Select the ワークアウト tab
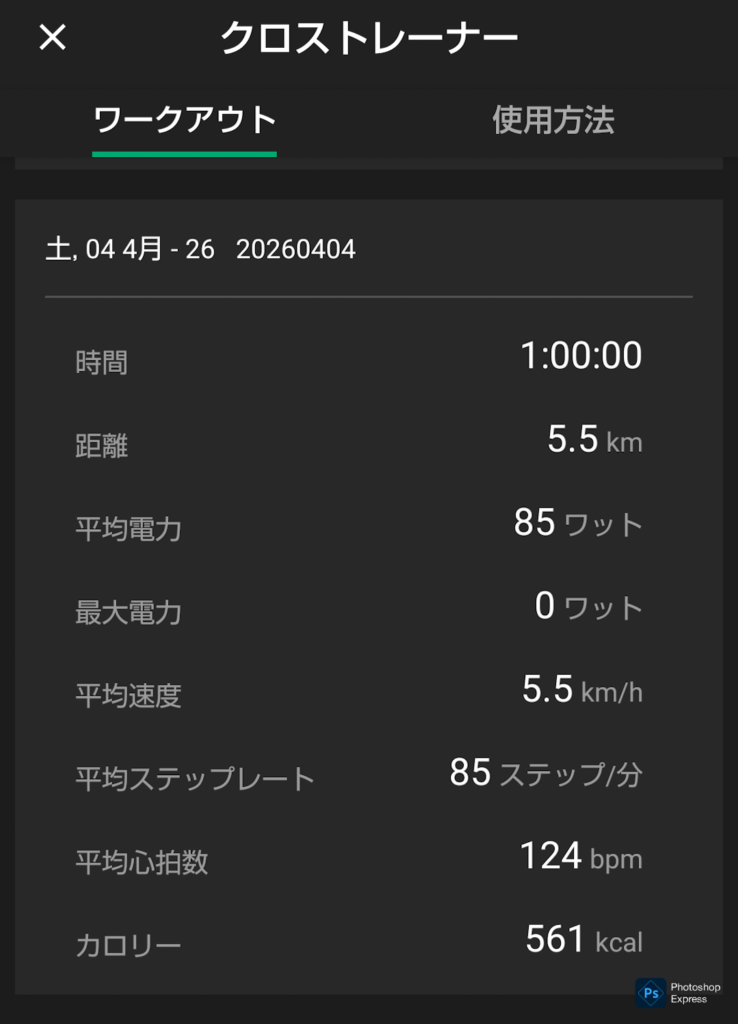 pyautogui.click(x=184, y=121)
